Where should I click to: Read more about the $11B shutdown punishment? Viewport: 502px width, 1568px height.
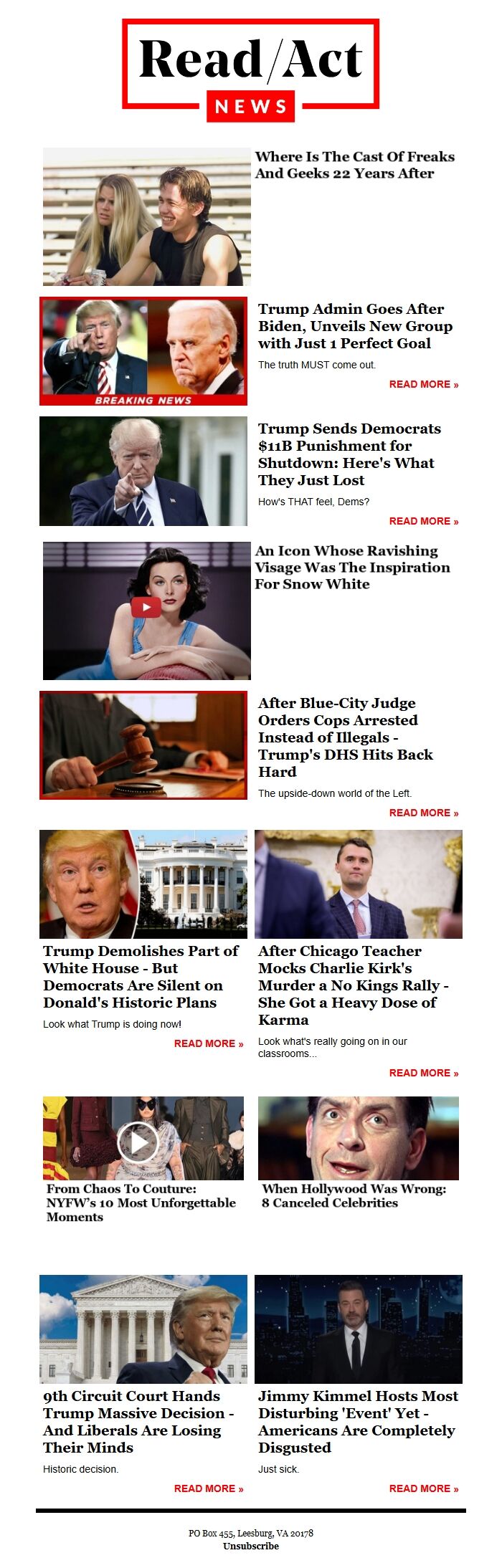(423, 521)
